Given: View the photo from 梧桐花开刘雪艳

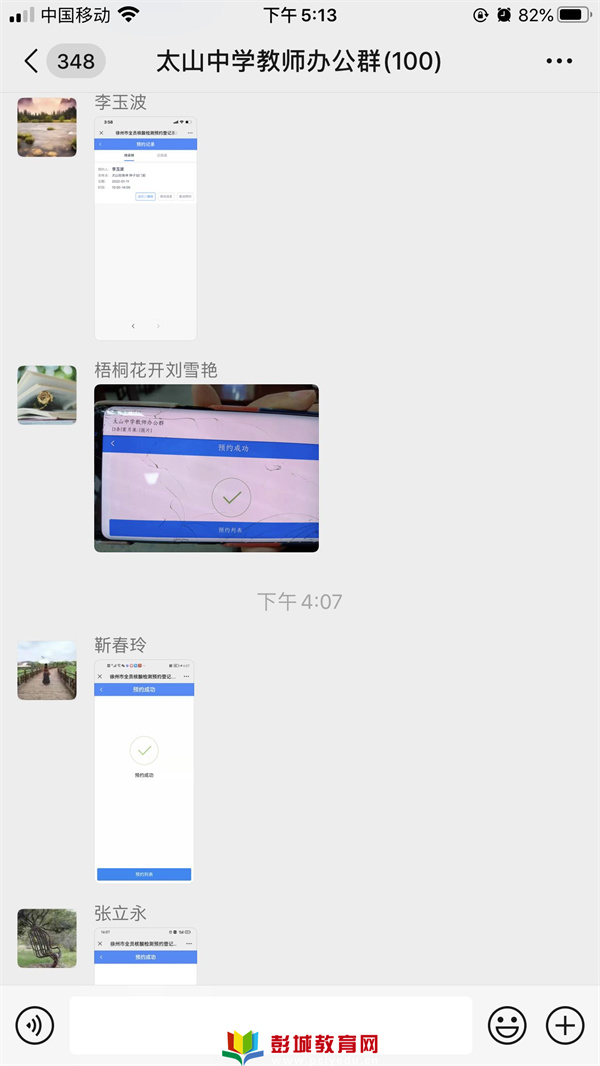Looking at the screenshot, I should click(206, 468).
